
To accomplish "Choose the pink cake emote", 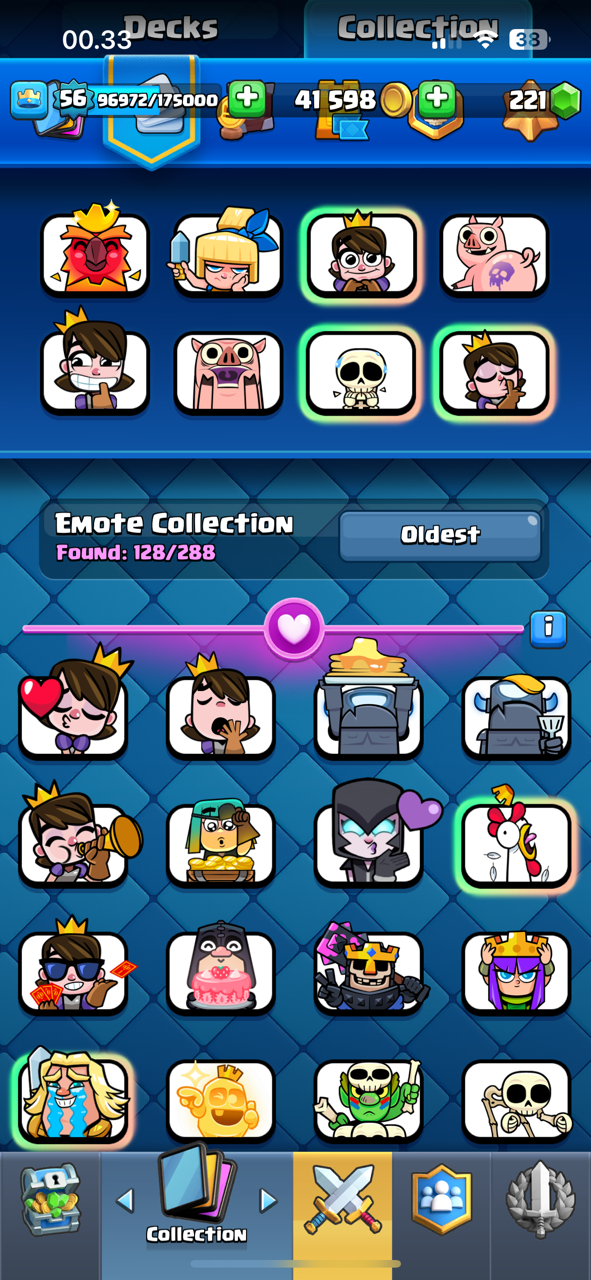I will [x=221, y=968].
